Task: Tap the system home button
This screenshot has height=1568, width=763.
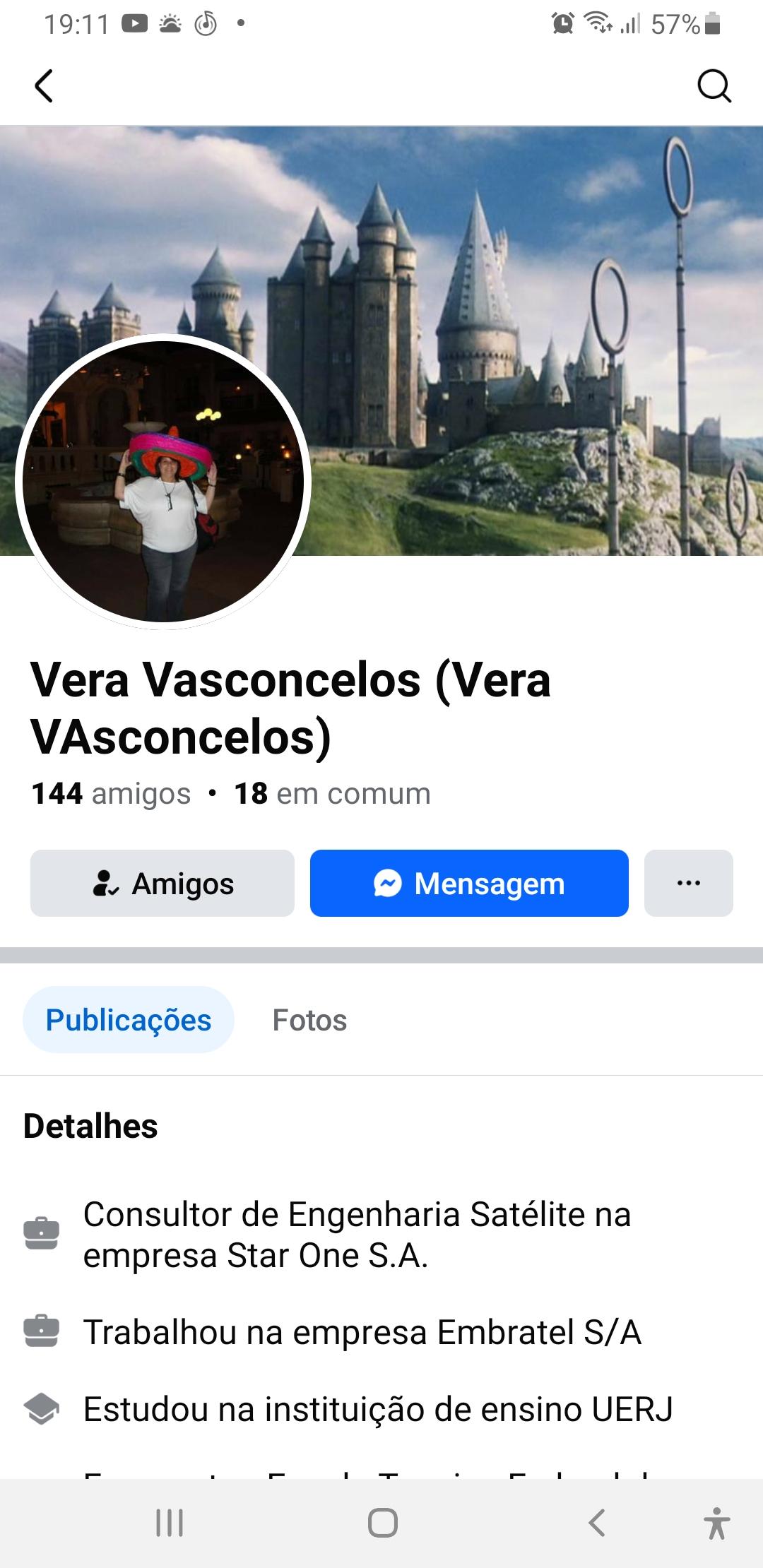Action: [x=382, y=1523]
